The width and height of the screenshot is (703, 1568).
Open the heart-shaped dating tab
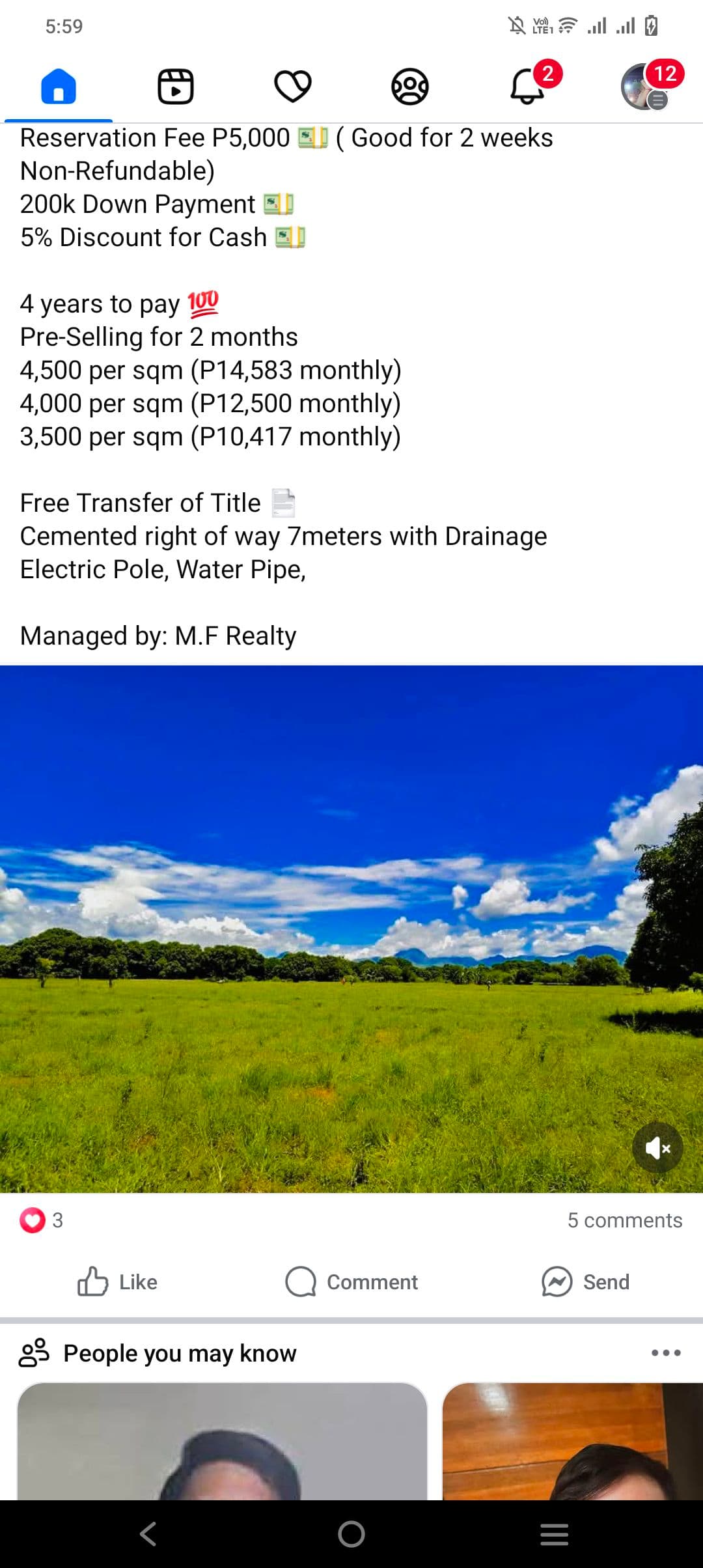293,87
